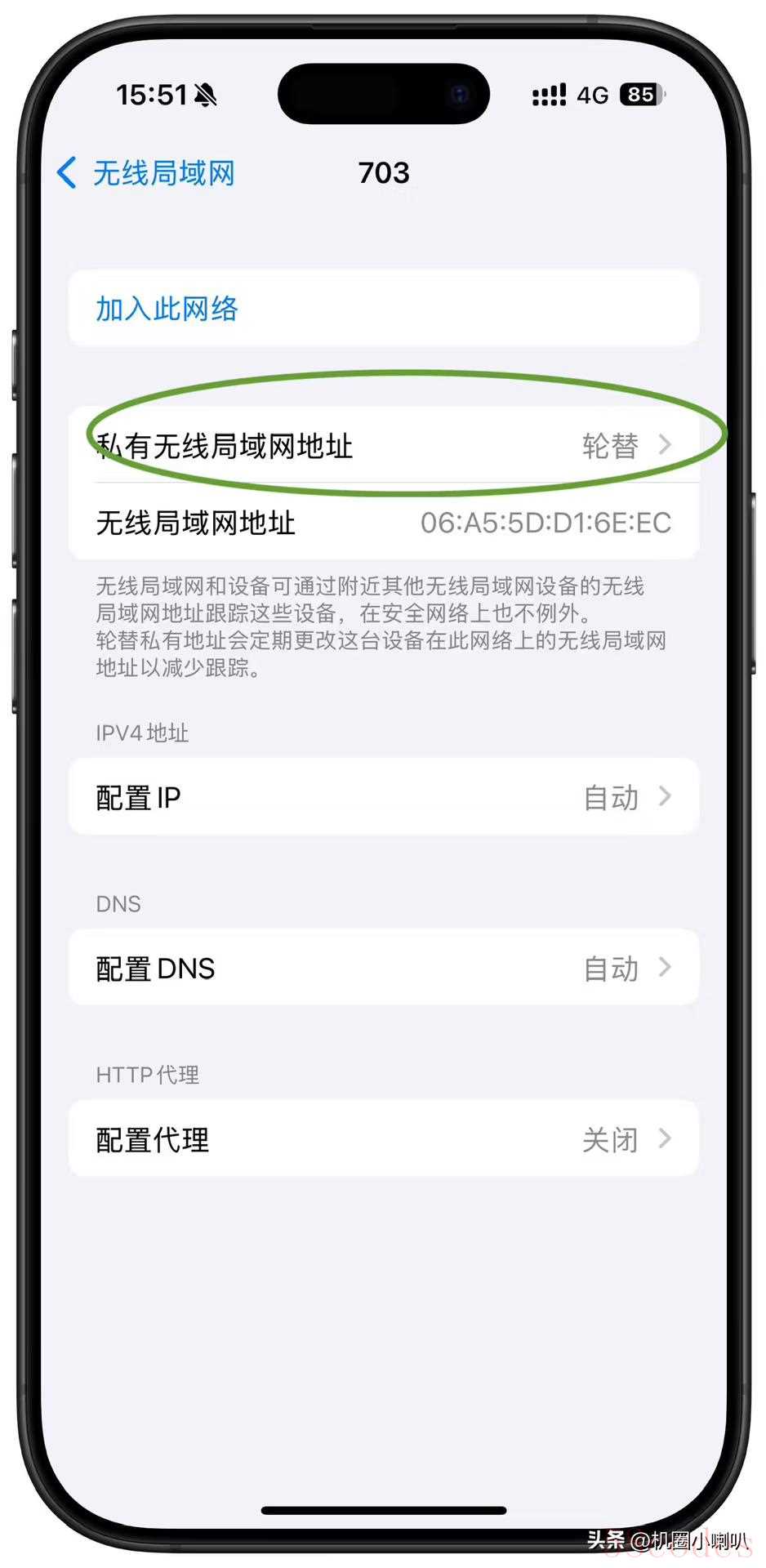Open 私有无线局域网地址 setting
Image resolution: width=766 pixels, height=1568 pixels.
(383, 446)
